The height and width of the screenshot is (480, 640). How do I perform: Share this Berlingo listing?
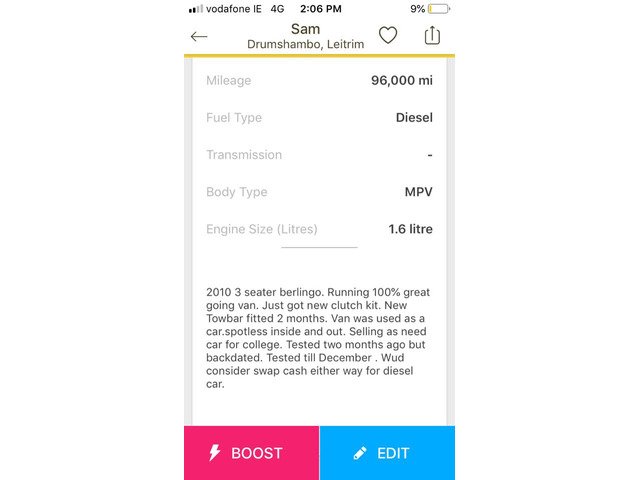(x=432, y=36)
